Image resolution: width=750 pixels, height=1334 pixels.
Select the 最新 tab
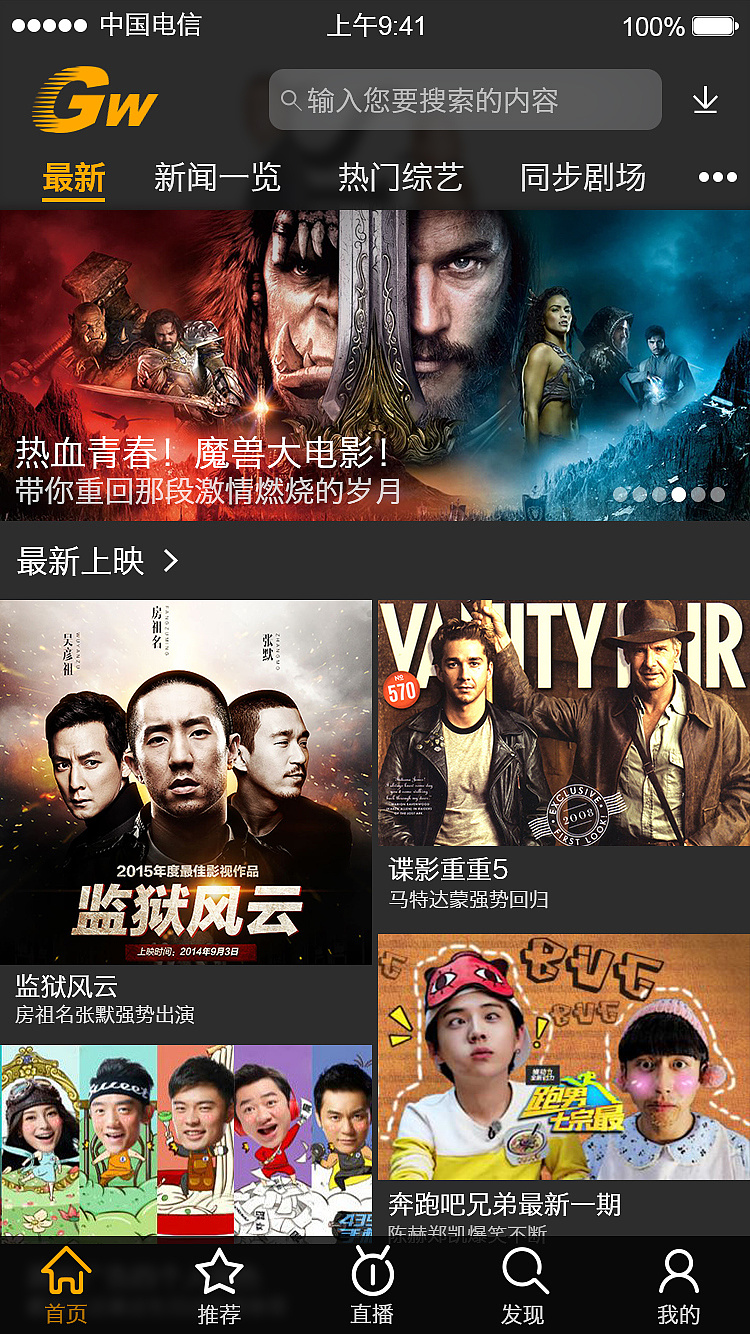point(74,178)
